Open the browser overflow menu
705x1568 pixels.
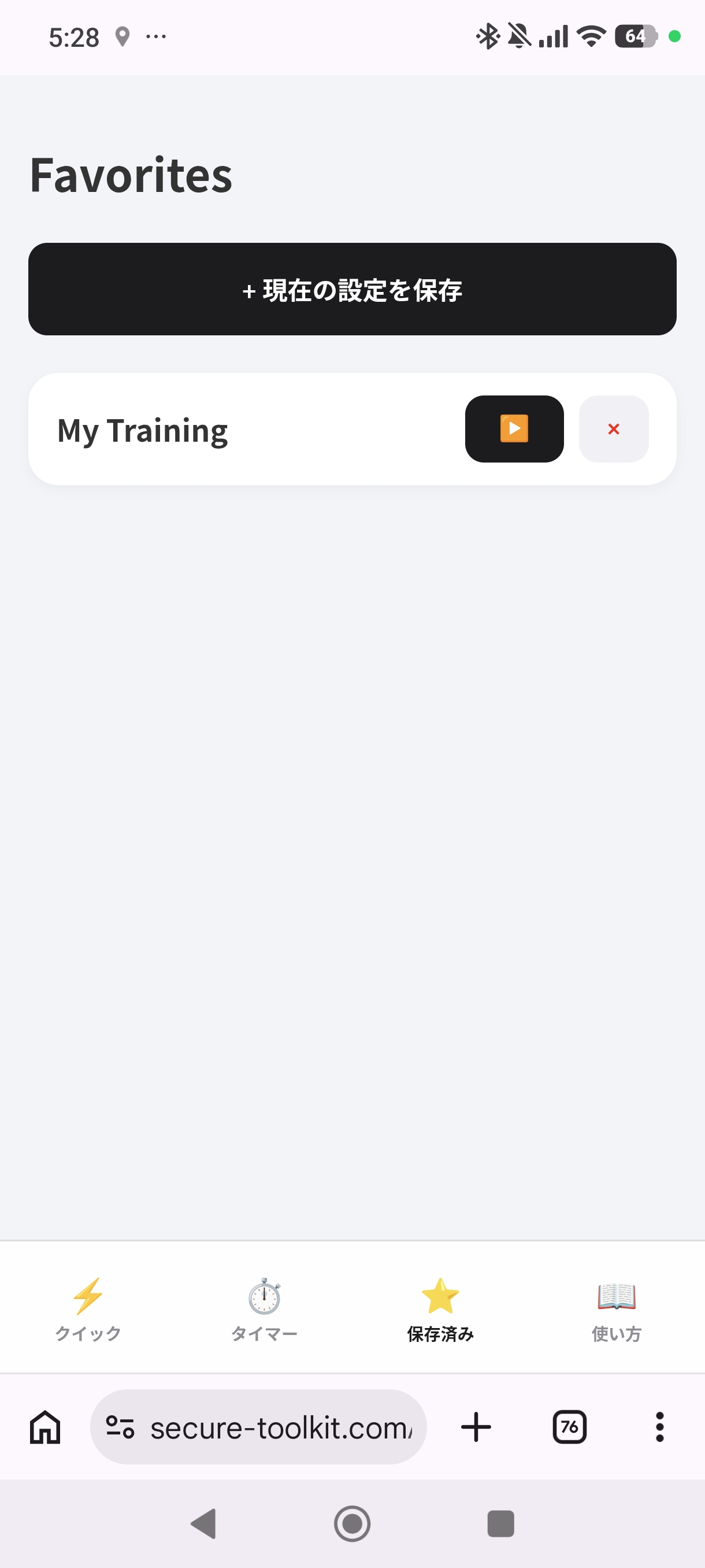point(659,1427)
